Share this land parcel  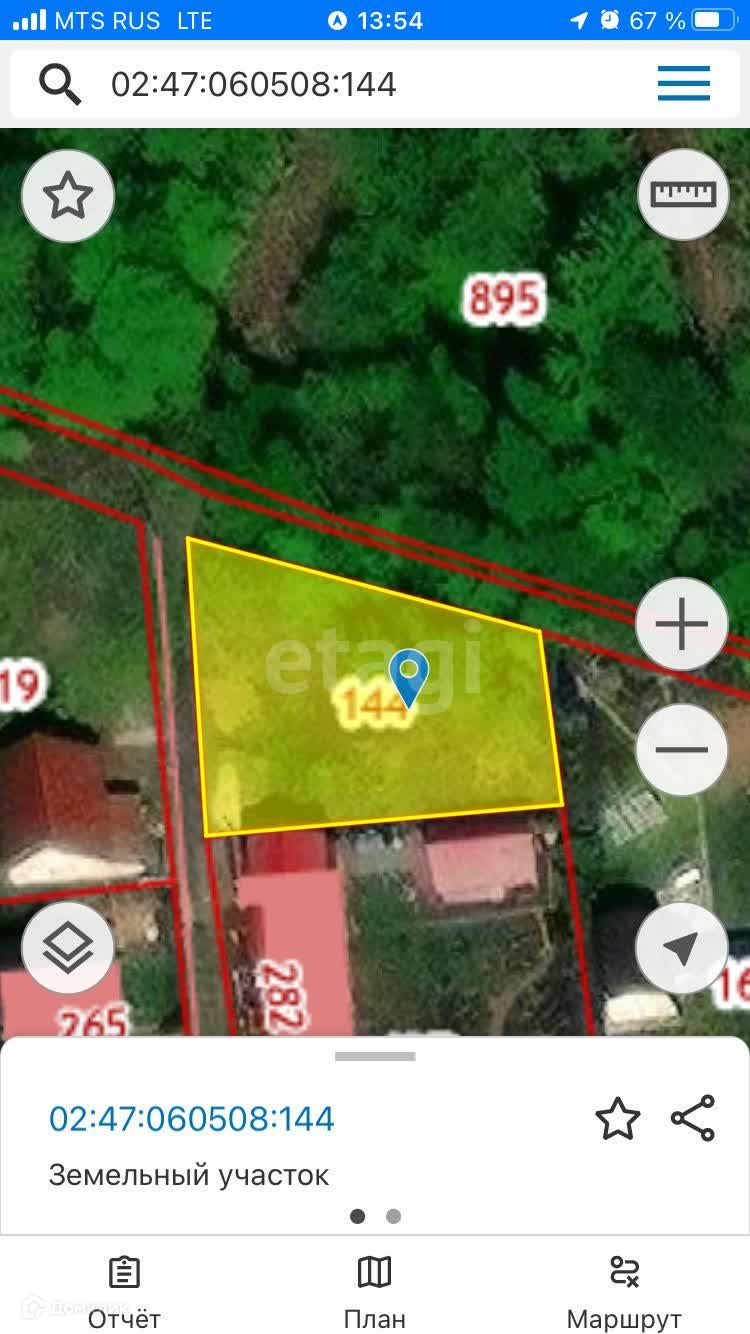693,1118
